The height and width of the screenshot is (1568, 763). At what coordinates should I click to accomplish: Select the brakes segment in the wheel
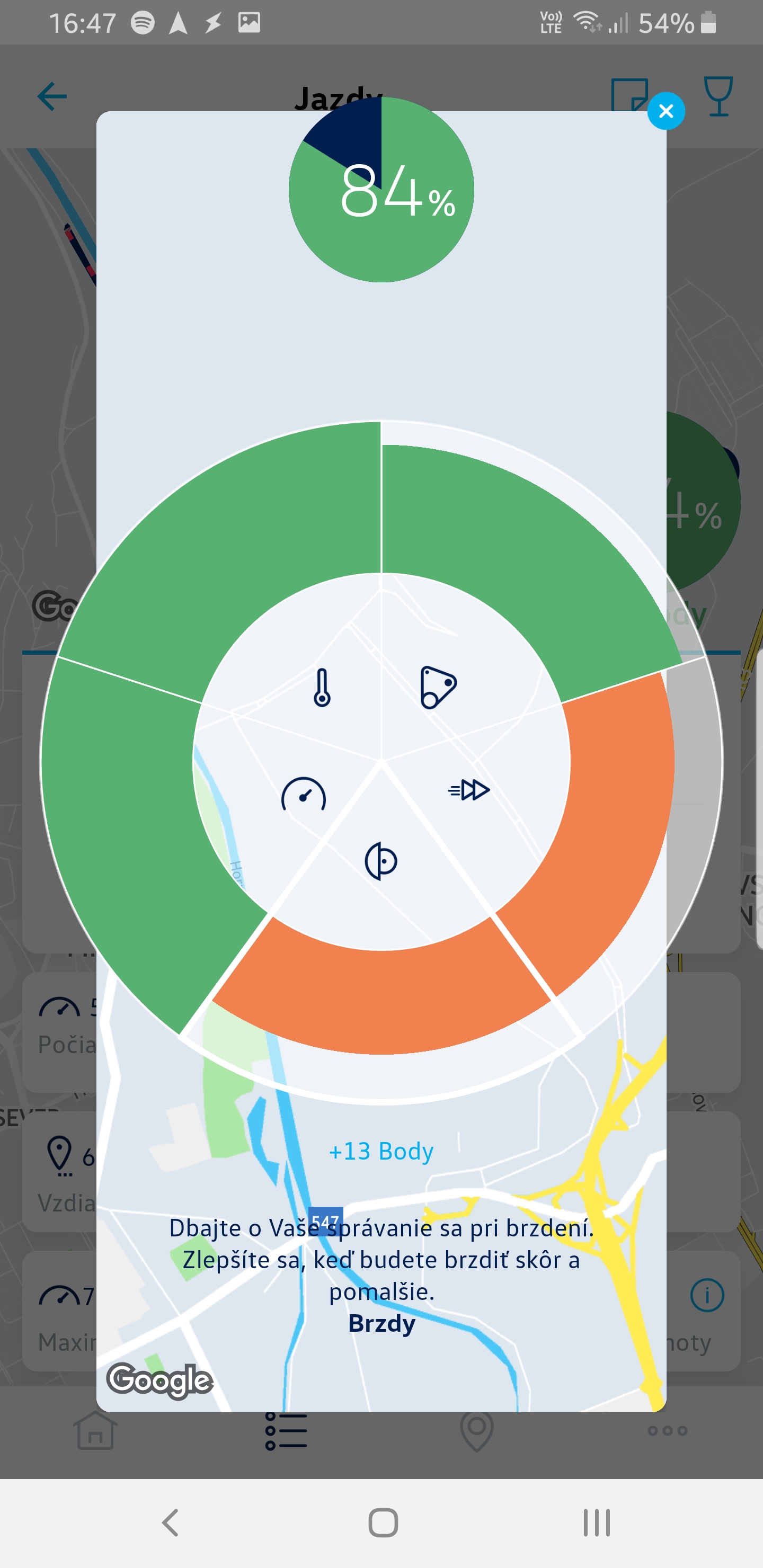381,861
